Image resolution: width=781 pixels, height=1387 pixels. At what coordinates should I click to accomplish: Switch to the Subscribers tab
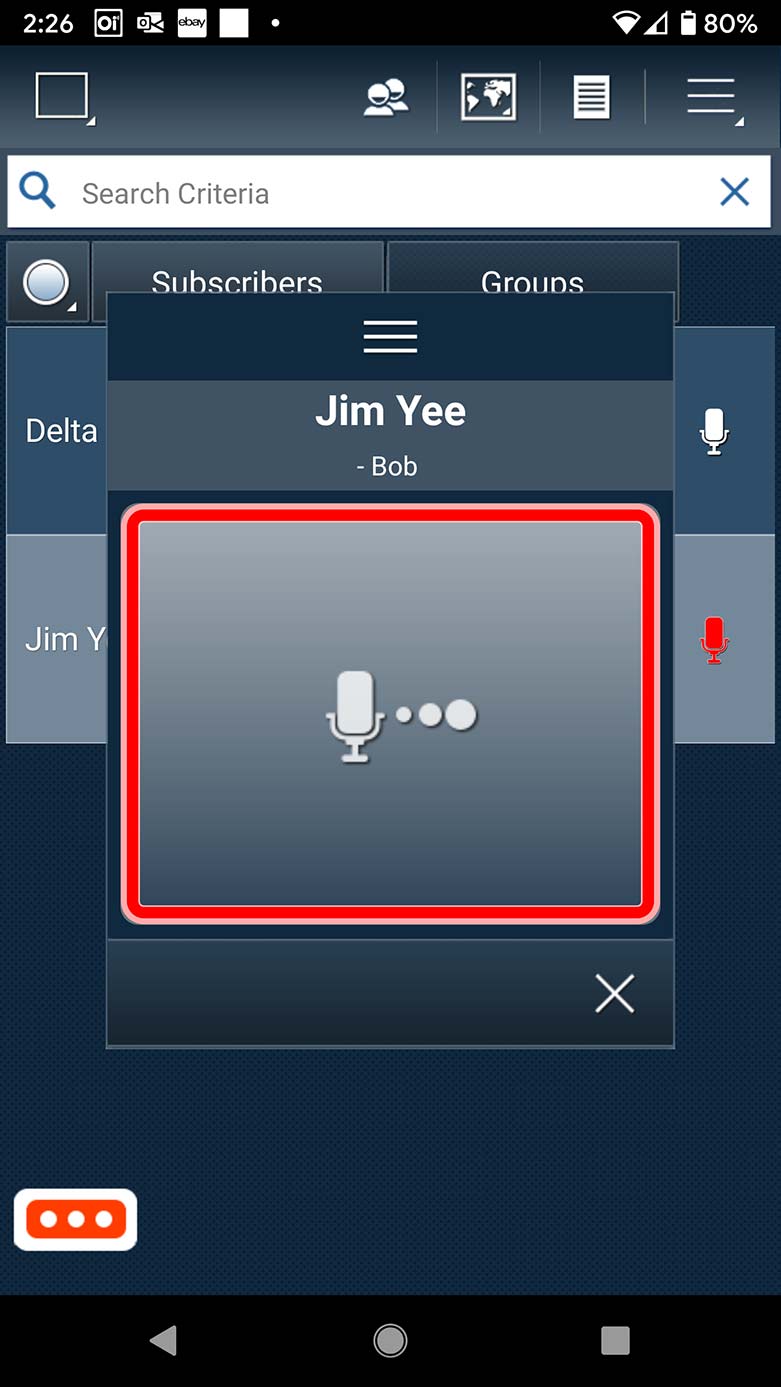coord(238,282)
